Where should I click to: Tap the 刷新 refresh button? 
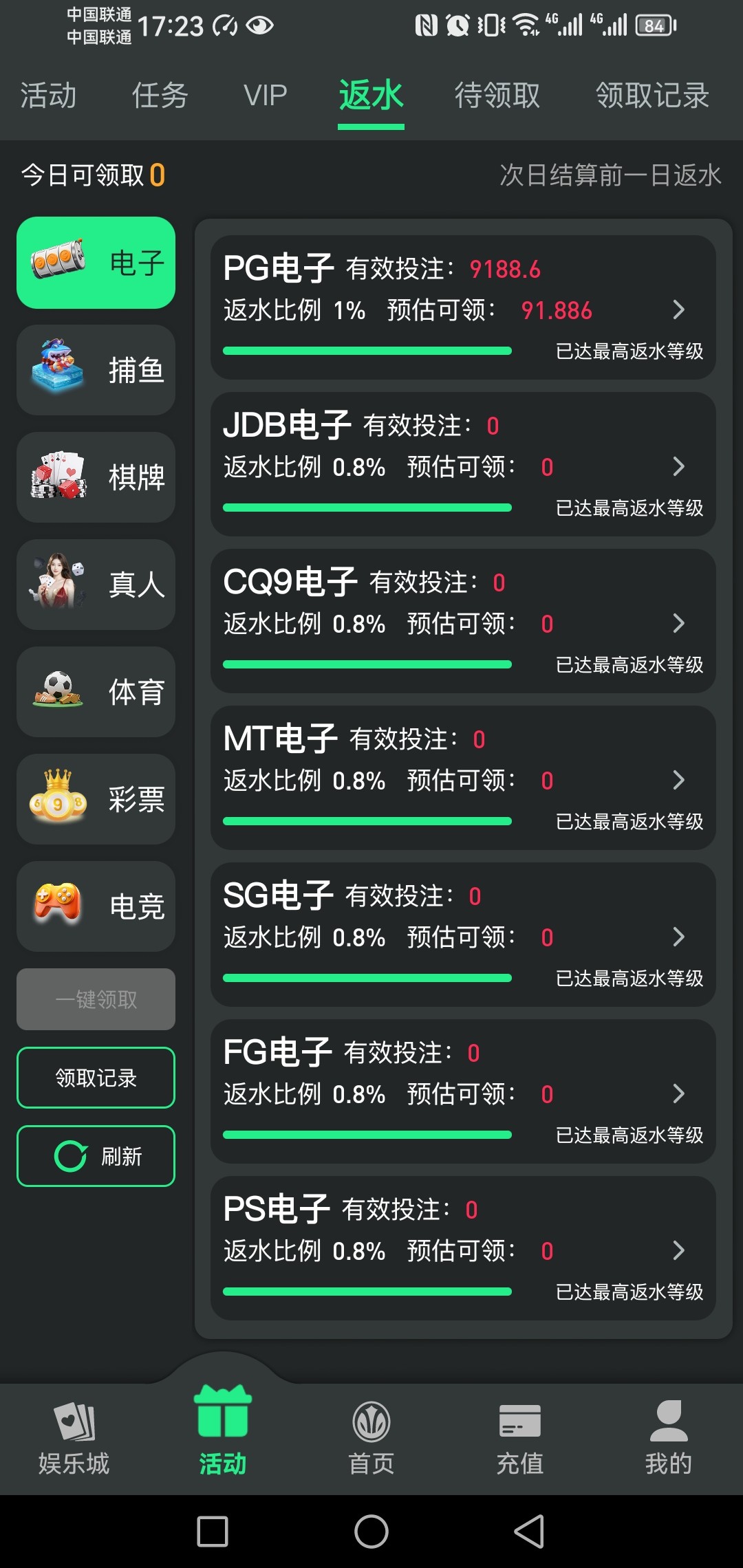(96, 1156)
